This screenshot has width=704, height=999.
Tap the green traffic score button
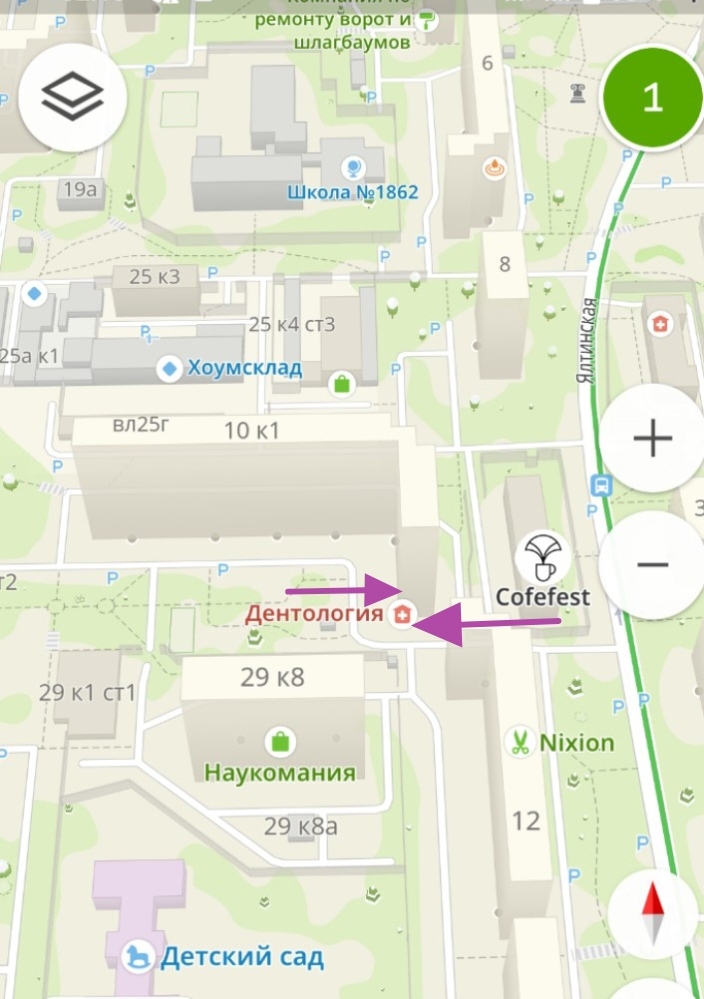click(x=651, y=98)
